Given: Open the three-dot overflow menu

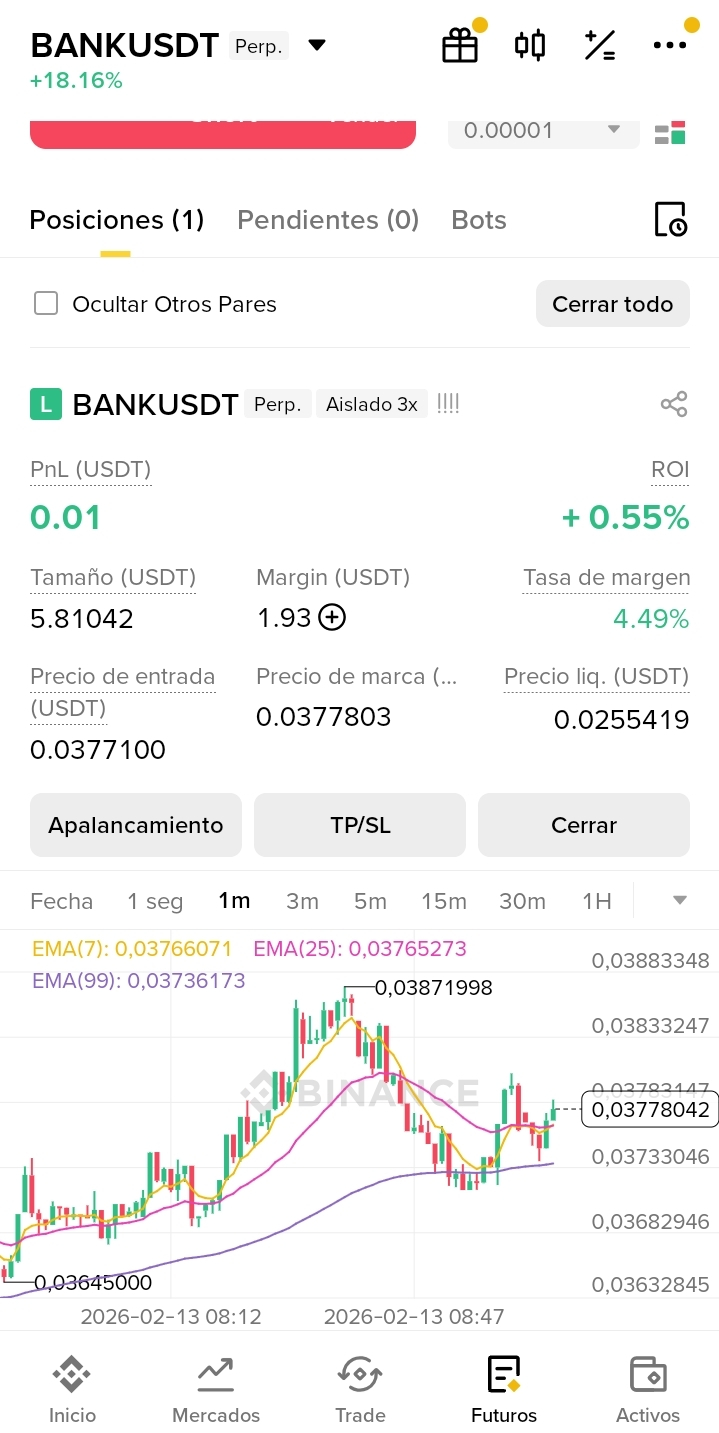Looking at the screenshot, I should click(x=670, y=45).
